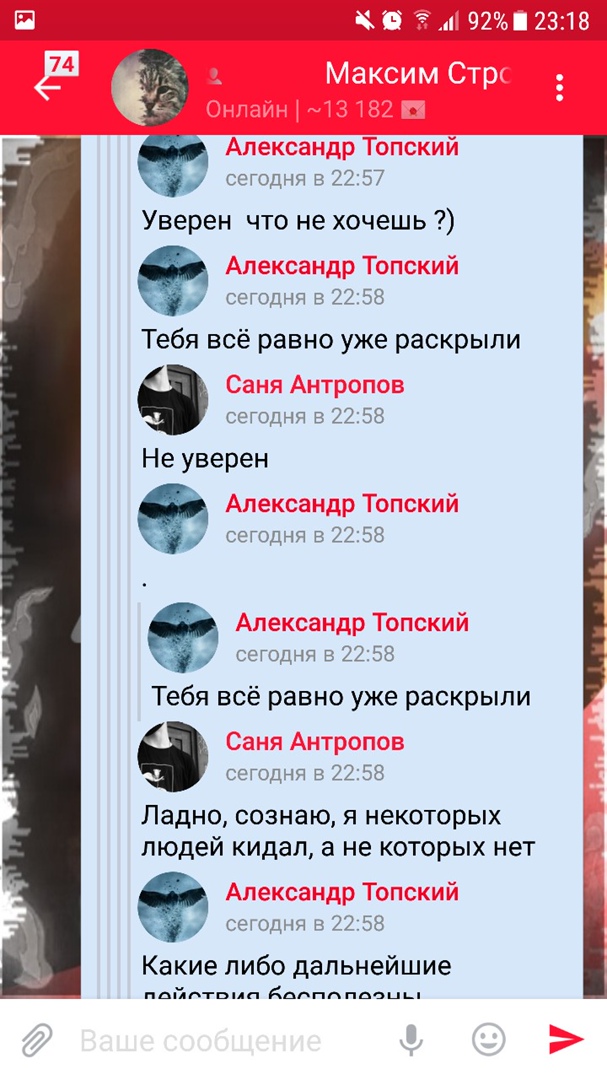Open the emoji picker

(488, 1040)
